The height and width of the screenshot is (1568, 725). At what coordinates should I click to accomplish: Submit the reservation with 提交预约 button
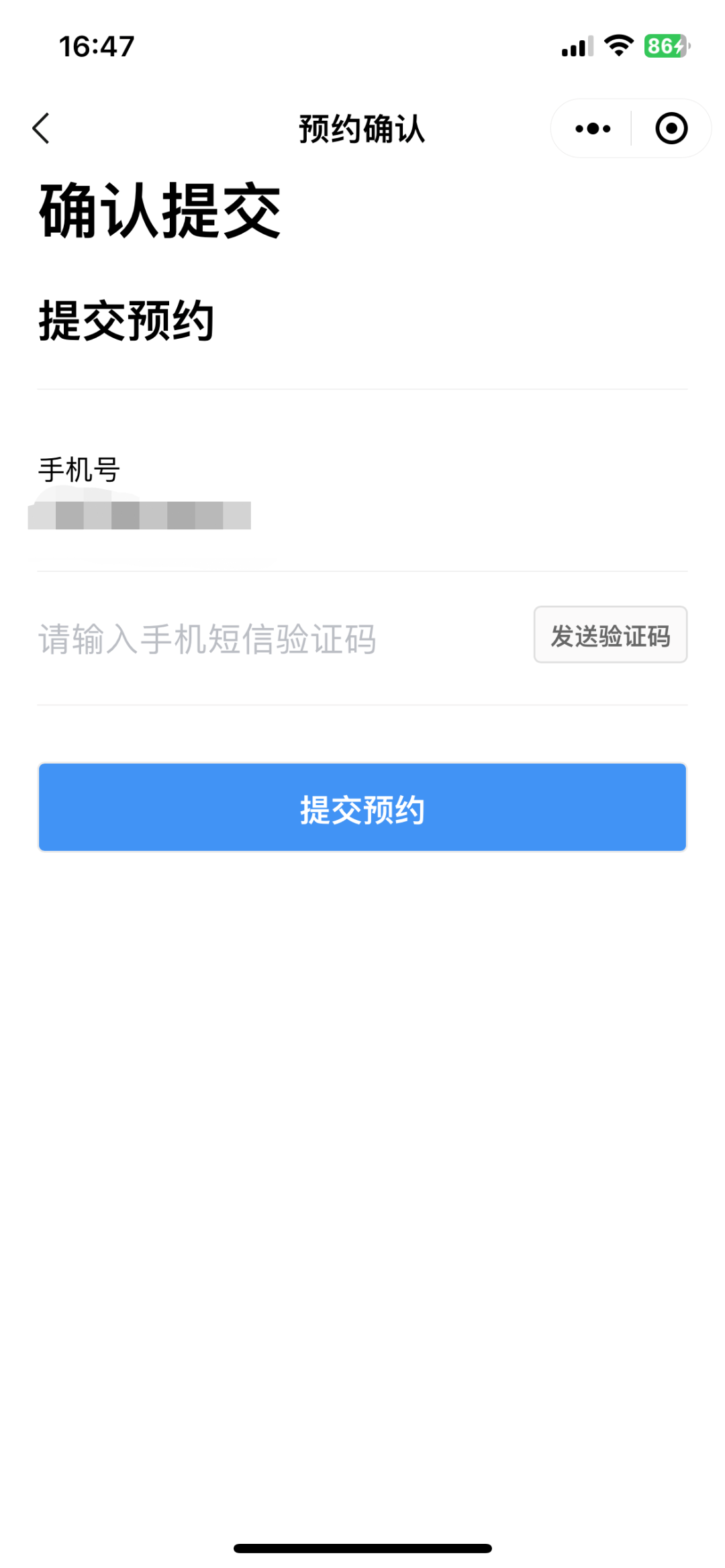(362, 807)
